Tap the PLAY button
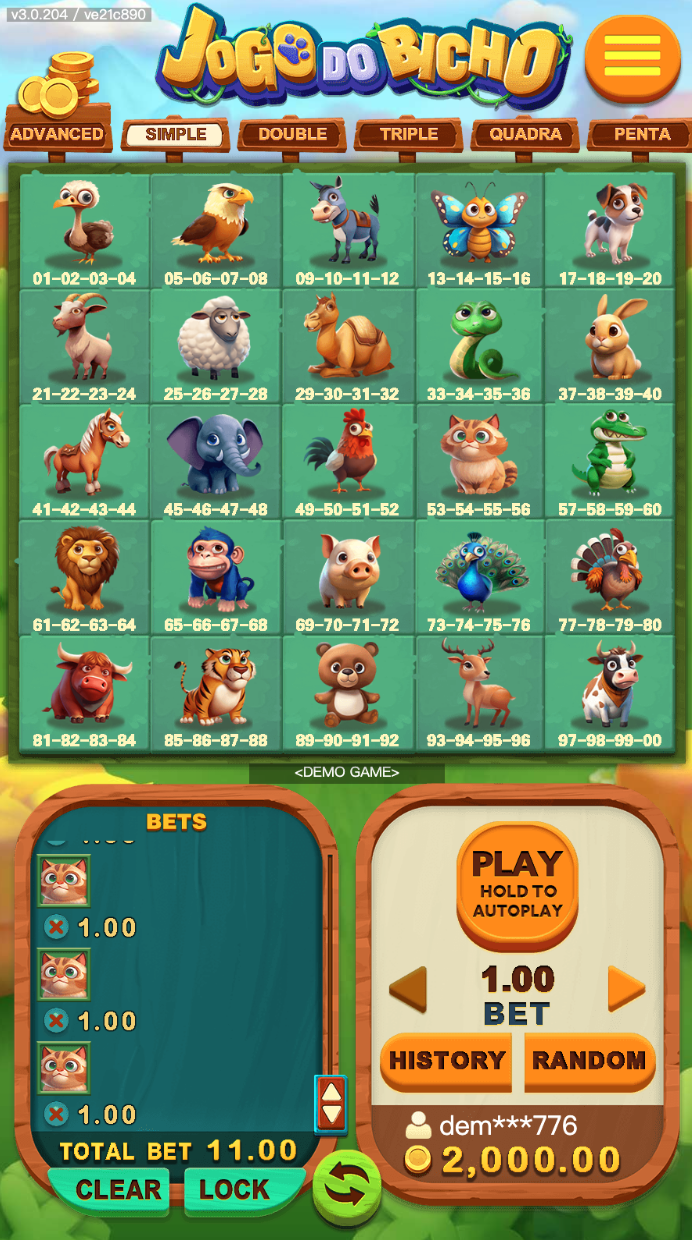 point(517,880)
